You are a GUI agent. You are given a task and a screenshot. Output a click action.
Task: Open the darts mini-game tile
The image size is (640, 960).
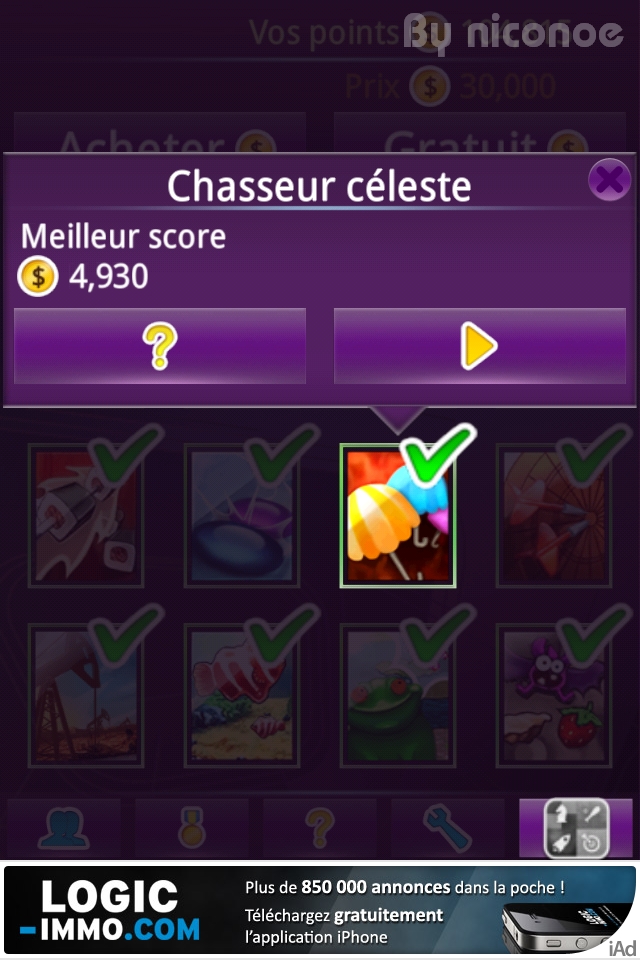pyautogui.click(x=553, y=515)
